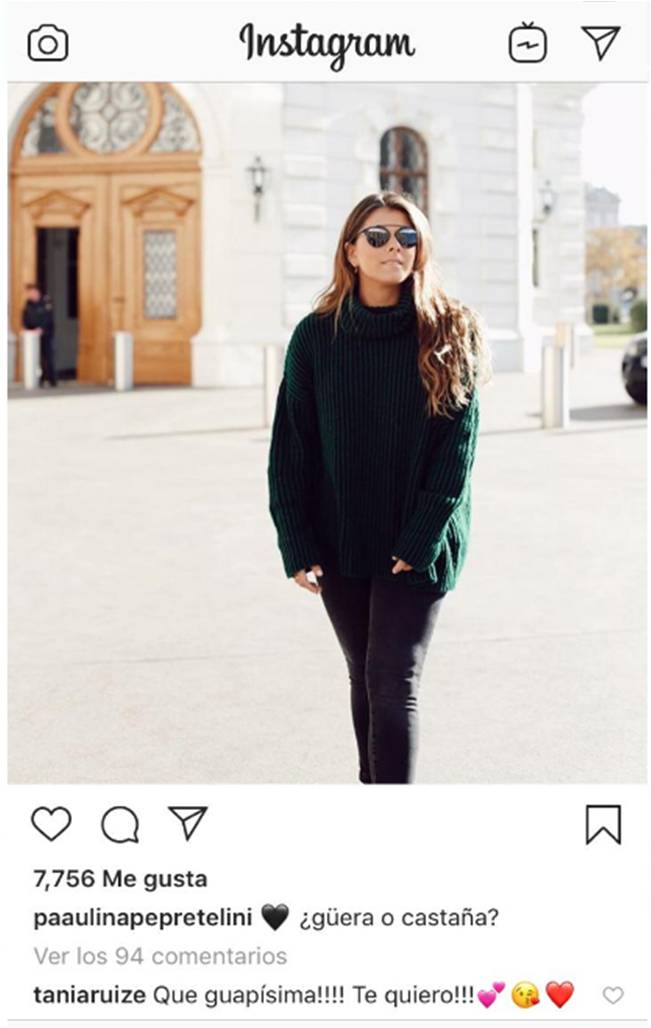The width and height of the screenshot is (651, 1028).
Task: Share the post via the paper plane icon
Action: click(187, 823)
